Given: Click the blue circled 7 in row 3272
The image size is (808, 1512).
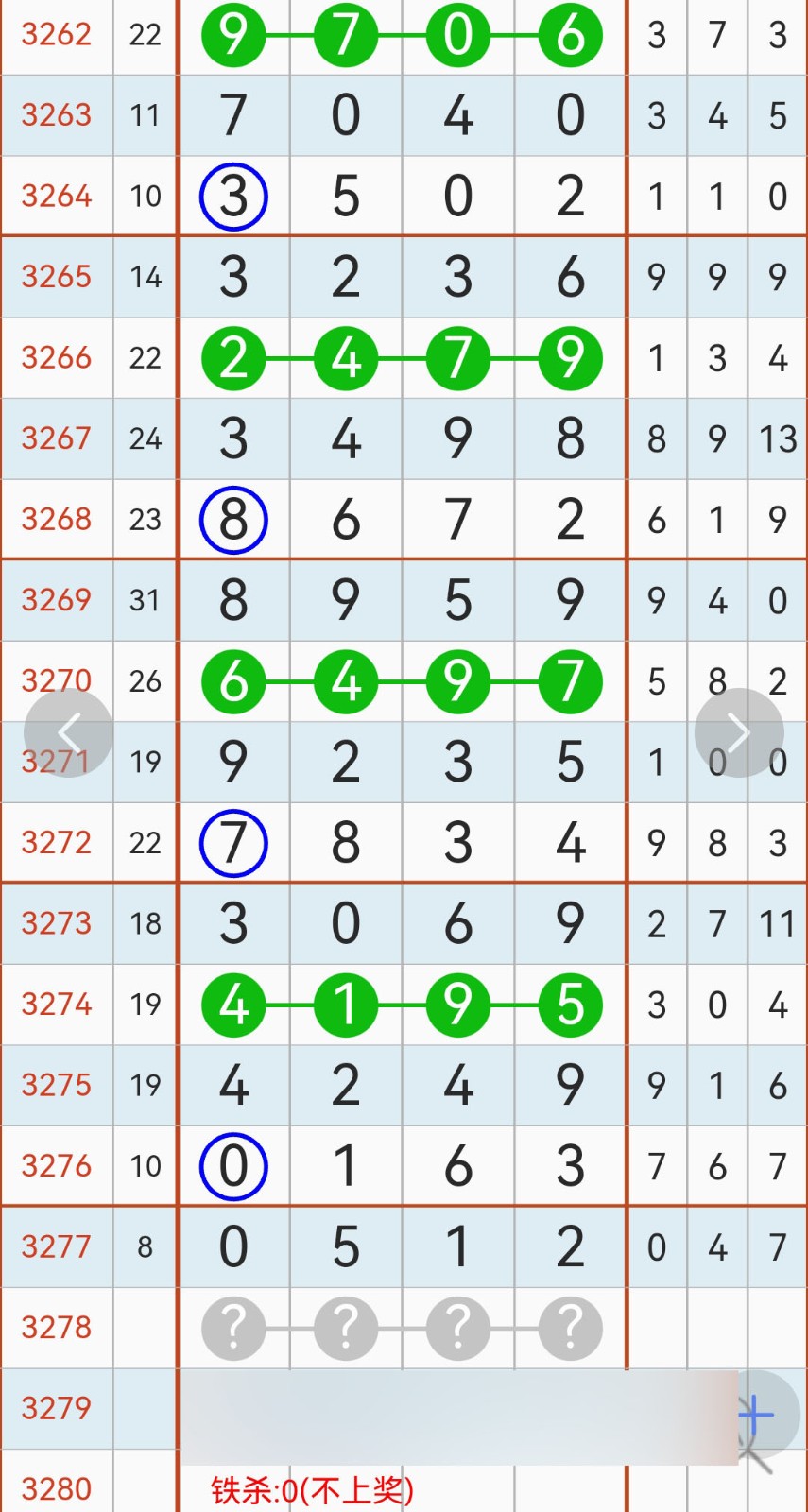Looking at the screenshot, I should click(x=233, y=842).
